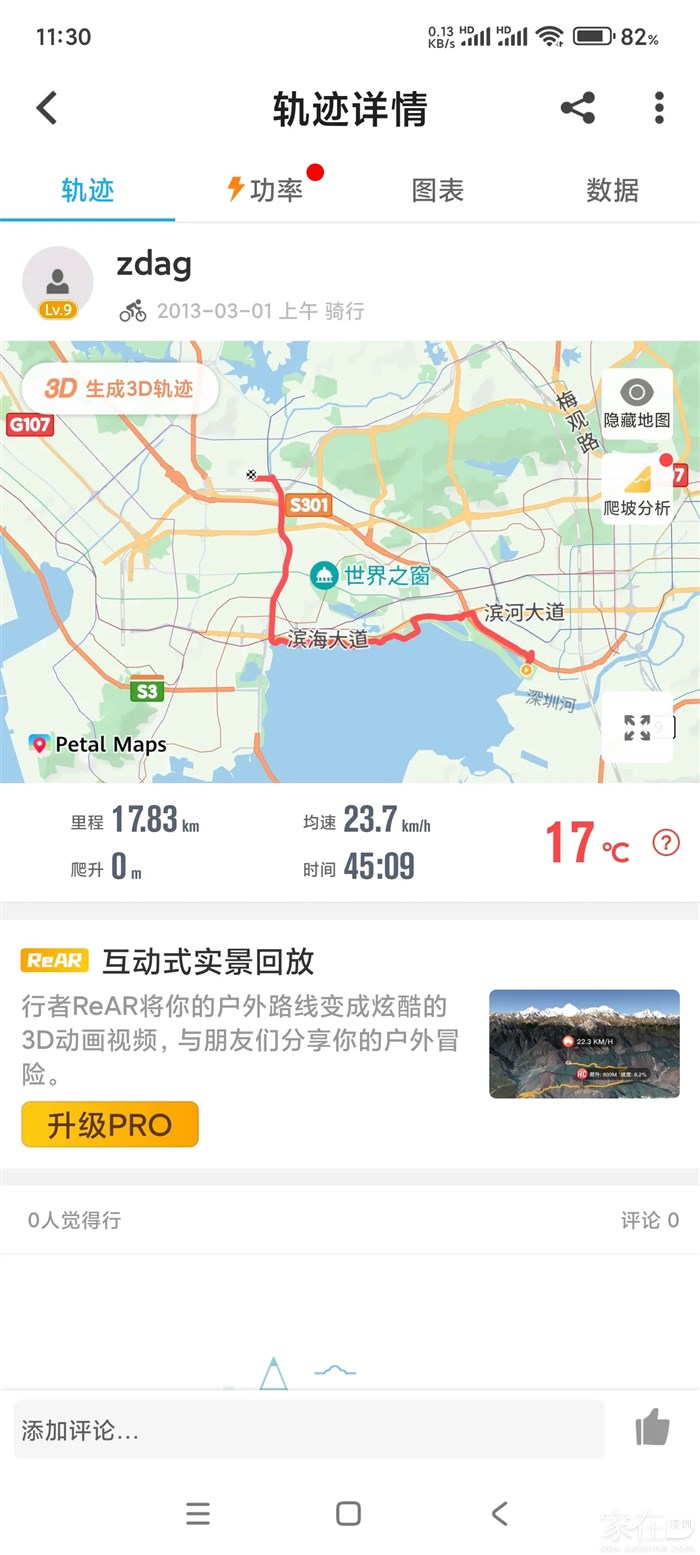Open the three-dot overflow menu

[659, 108]
